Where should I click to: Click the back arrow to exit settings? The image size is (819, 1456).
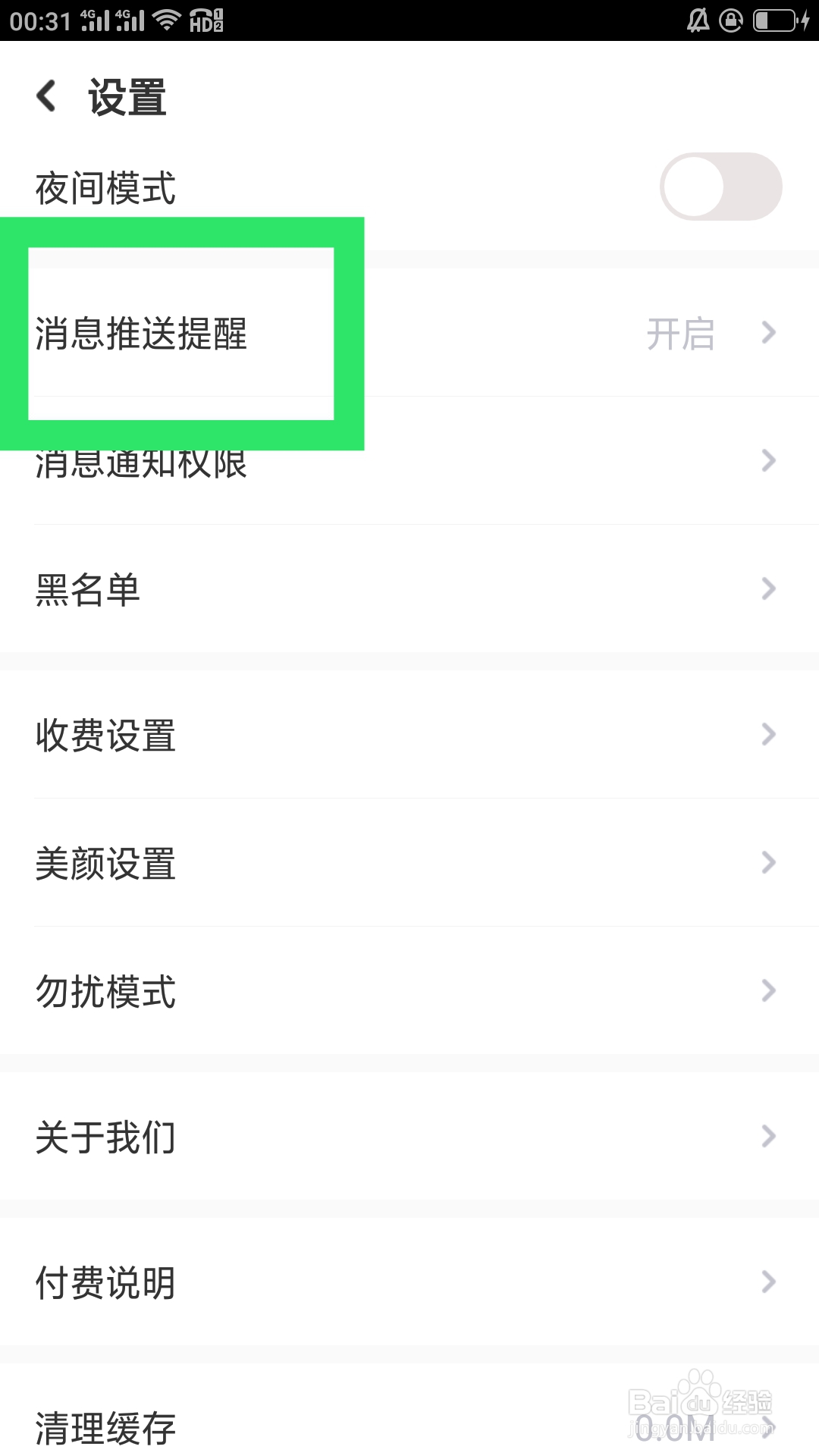click(45, 96)
